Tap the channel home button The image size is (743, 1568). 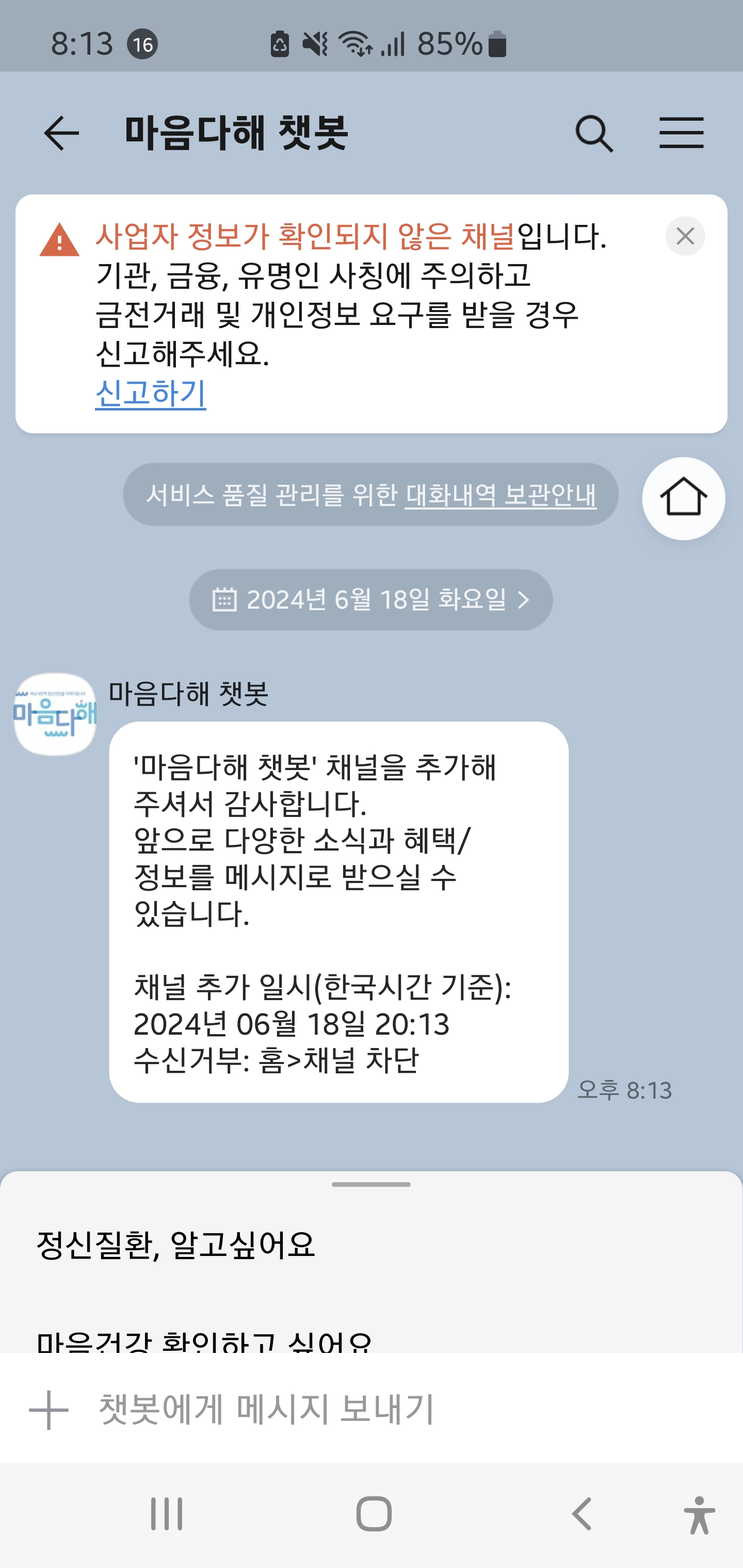(x=683, y=499)
